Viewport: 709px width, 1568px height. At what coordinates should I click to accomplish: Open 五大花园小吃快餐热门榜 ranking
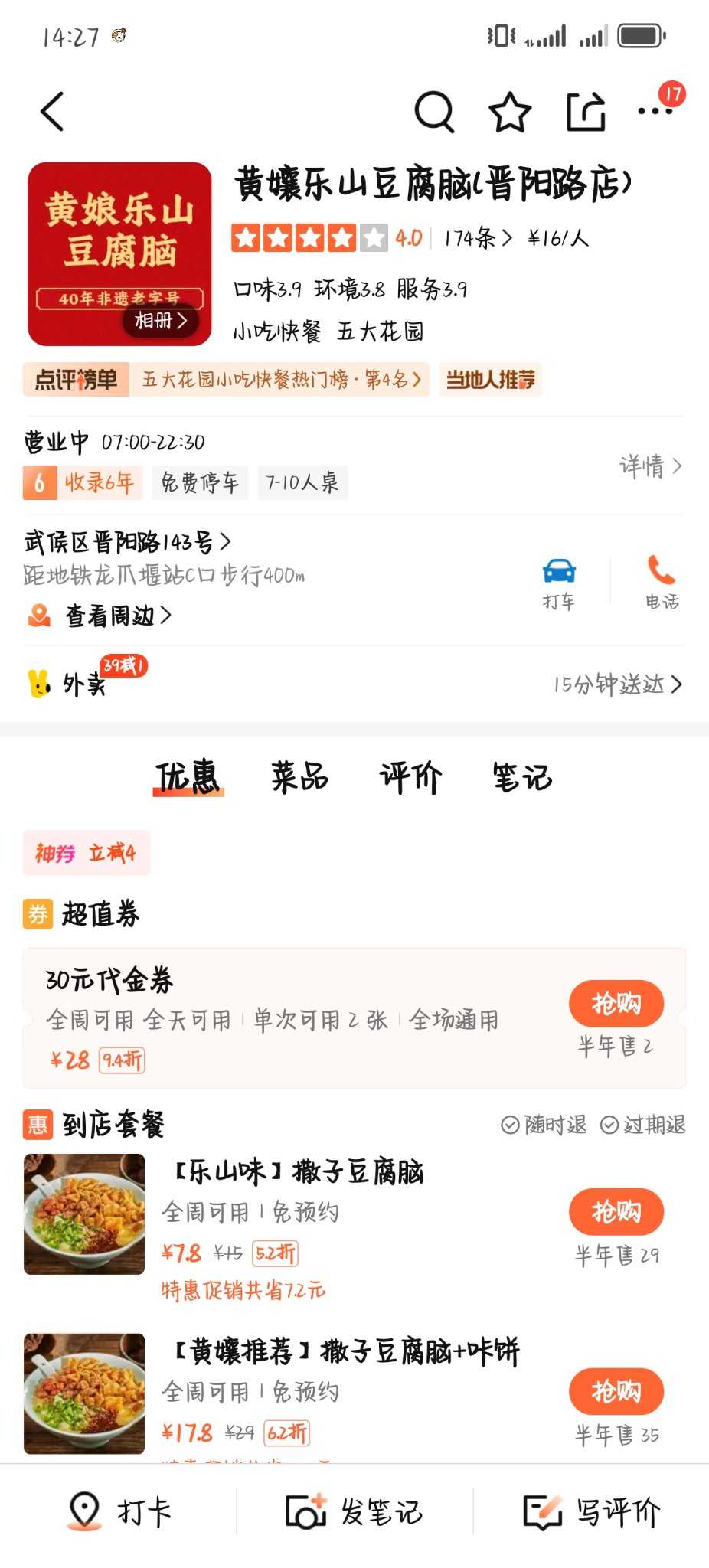pos(281,380)
